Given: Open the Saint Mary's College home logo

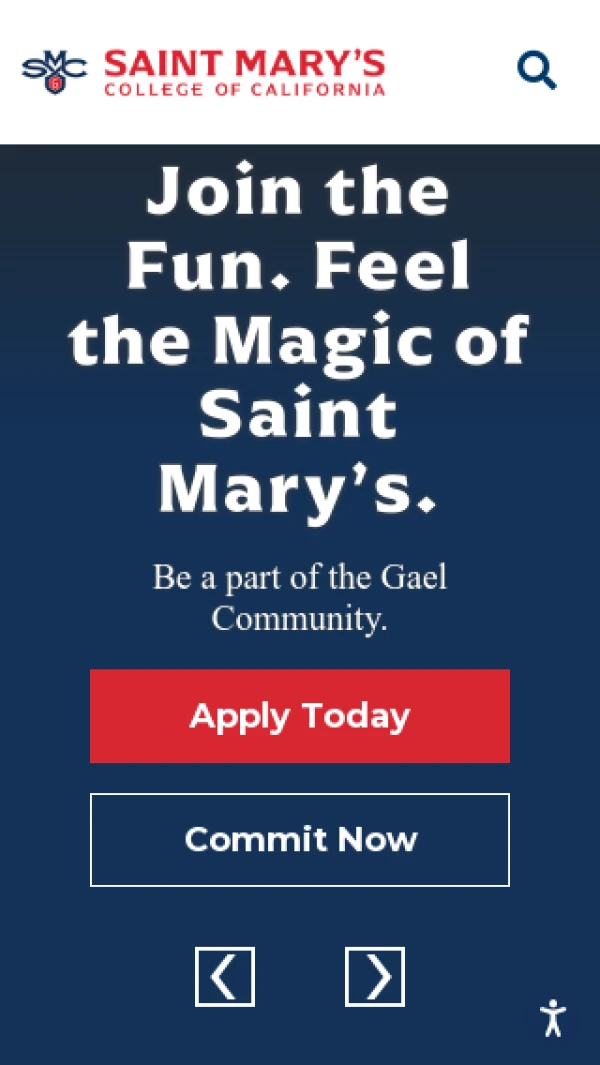Looking at the screenshot, I should [x=204, y=72].
